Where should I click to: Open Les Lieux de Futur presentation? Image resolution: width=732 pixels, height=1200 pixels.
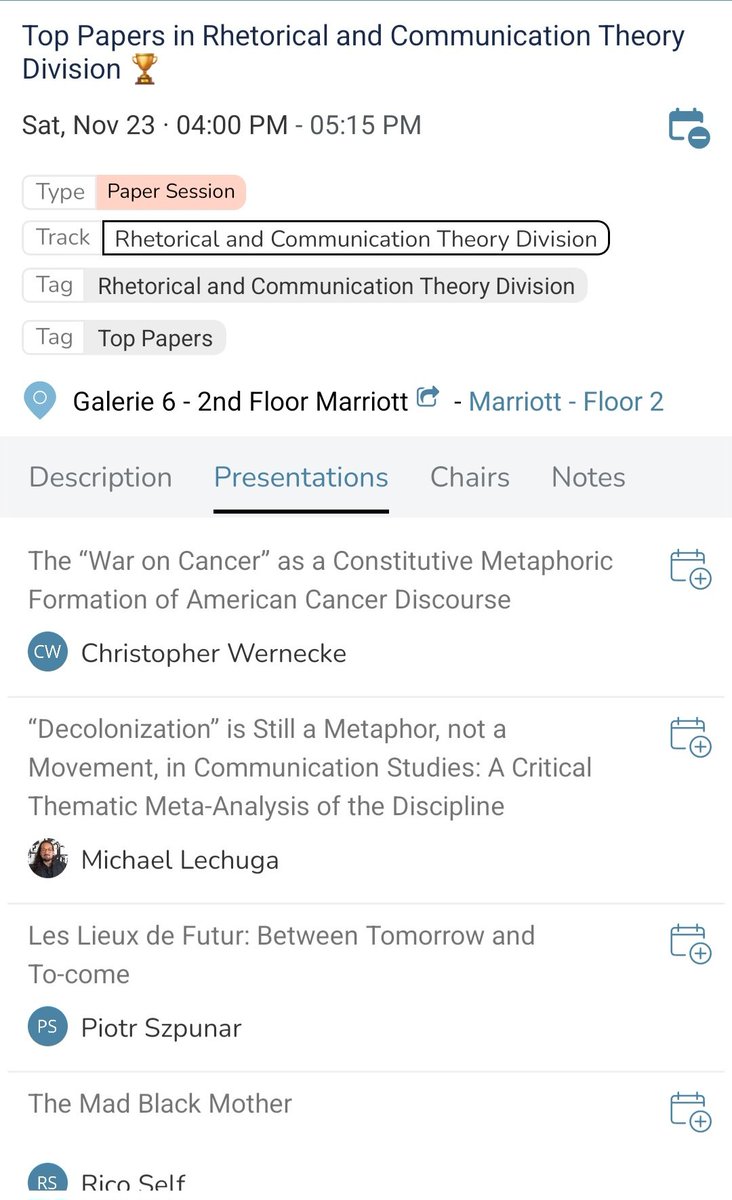[281, 954]
